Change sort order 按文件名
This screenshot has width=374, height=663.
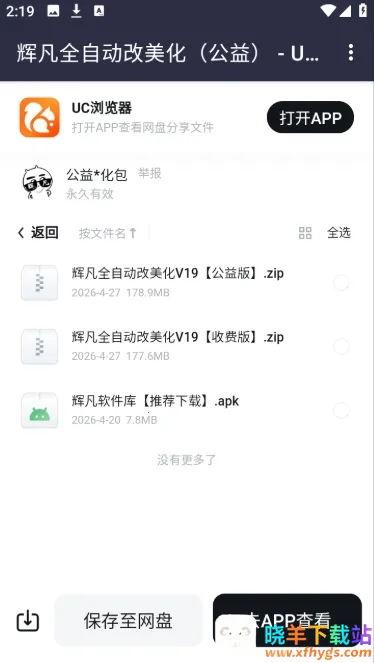pos(108,233)
